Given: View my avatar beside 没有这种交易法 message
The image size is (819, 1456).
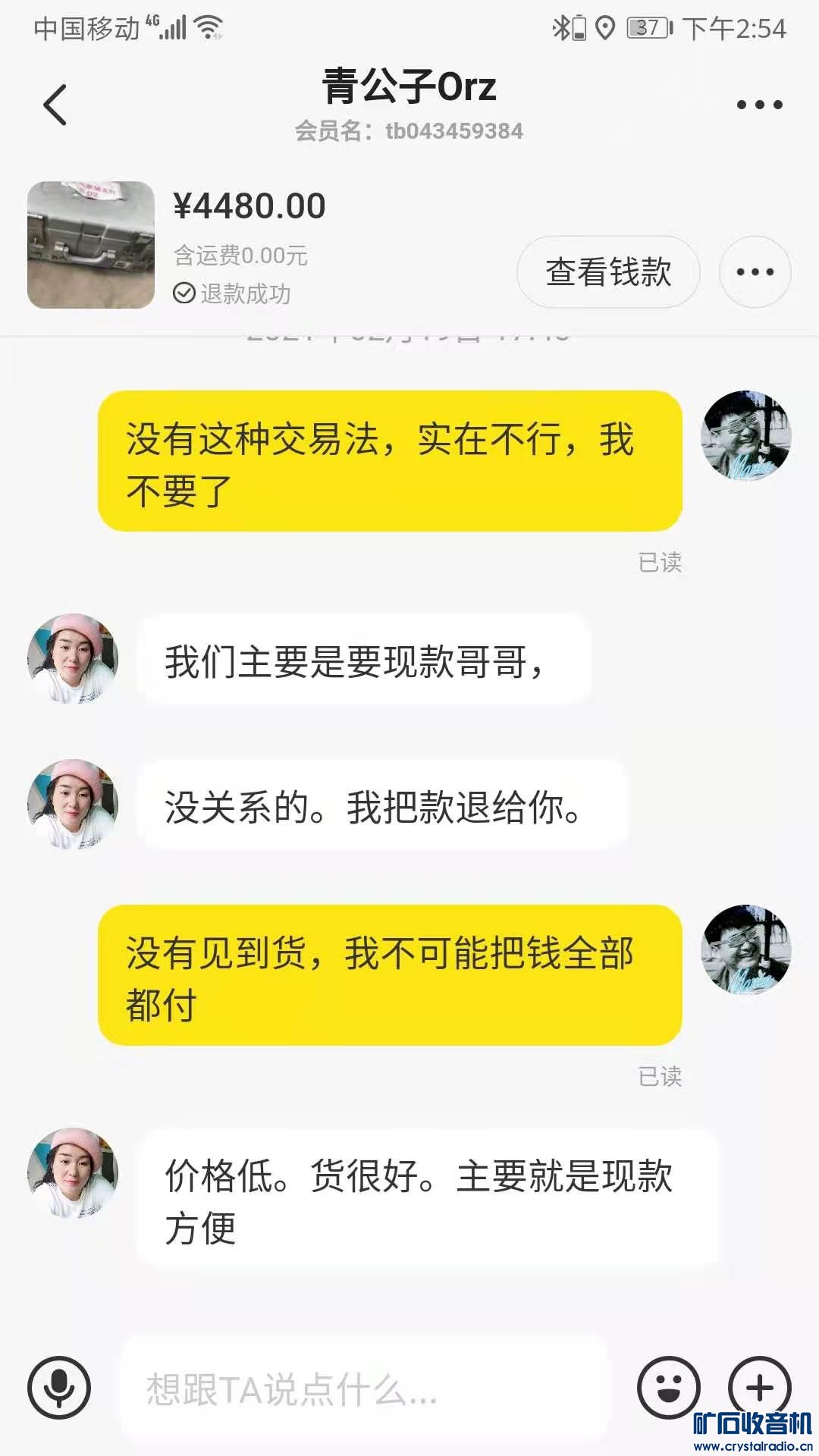Looking at the screenshot, I should coord(746,436).
